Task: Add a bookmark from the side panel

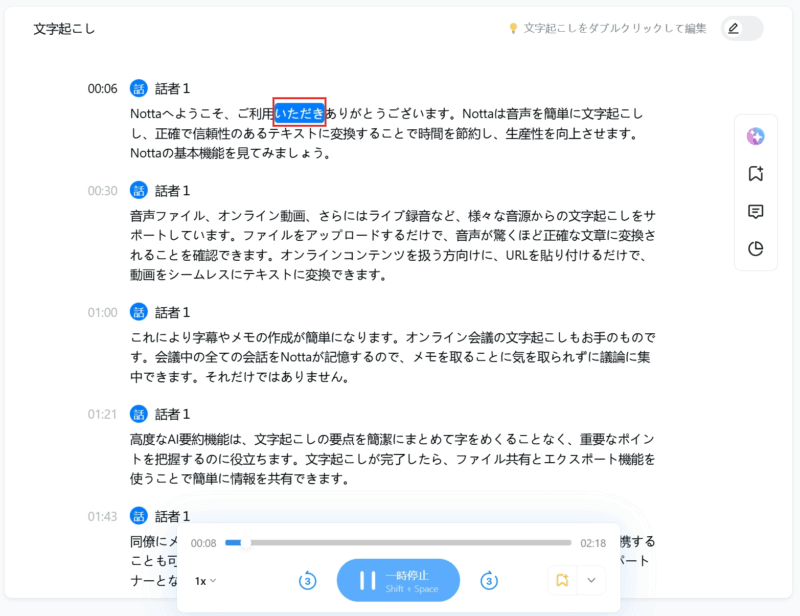Action: [756, 174]
